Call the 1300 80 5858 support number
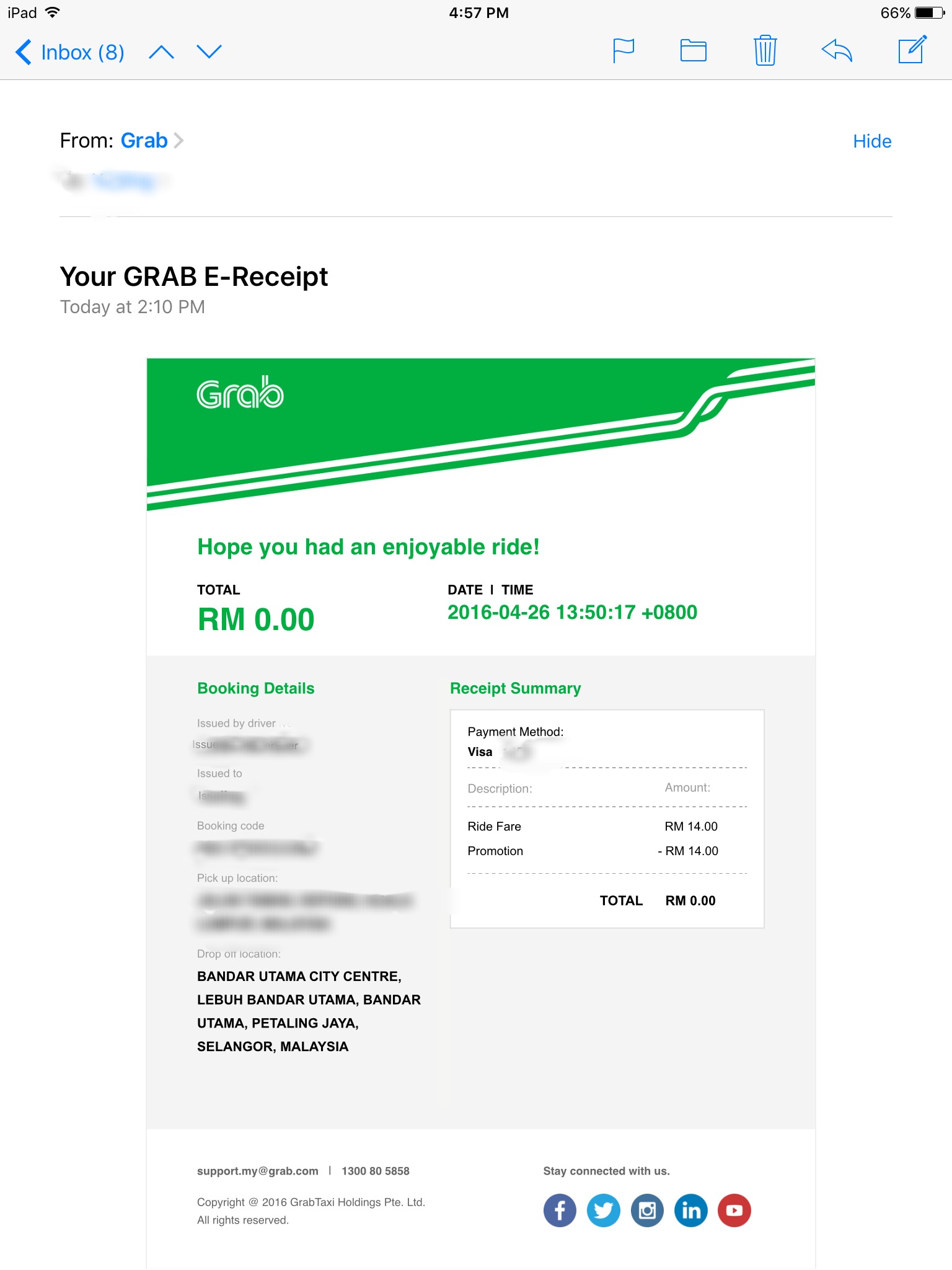 click(x=375, y=1171)
